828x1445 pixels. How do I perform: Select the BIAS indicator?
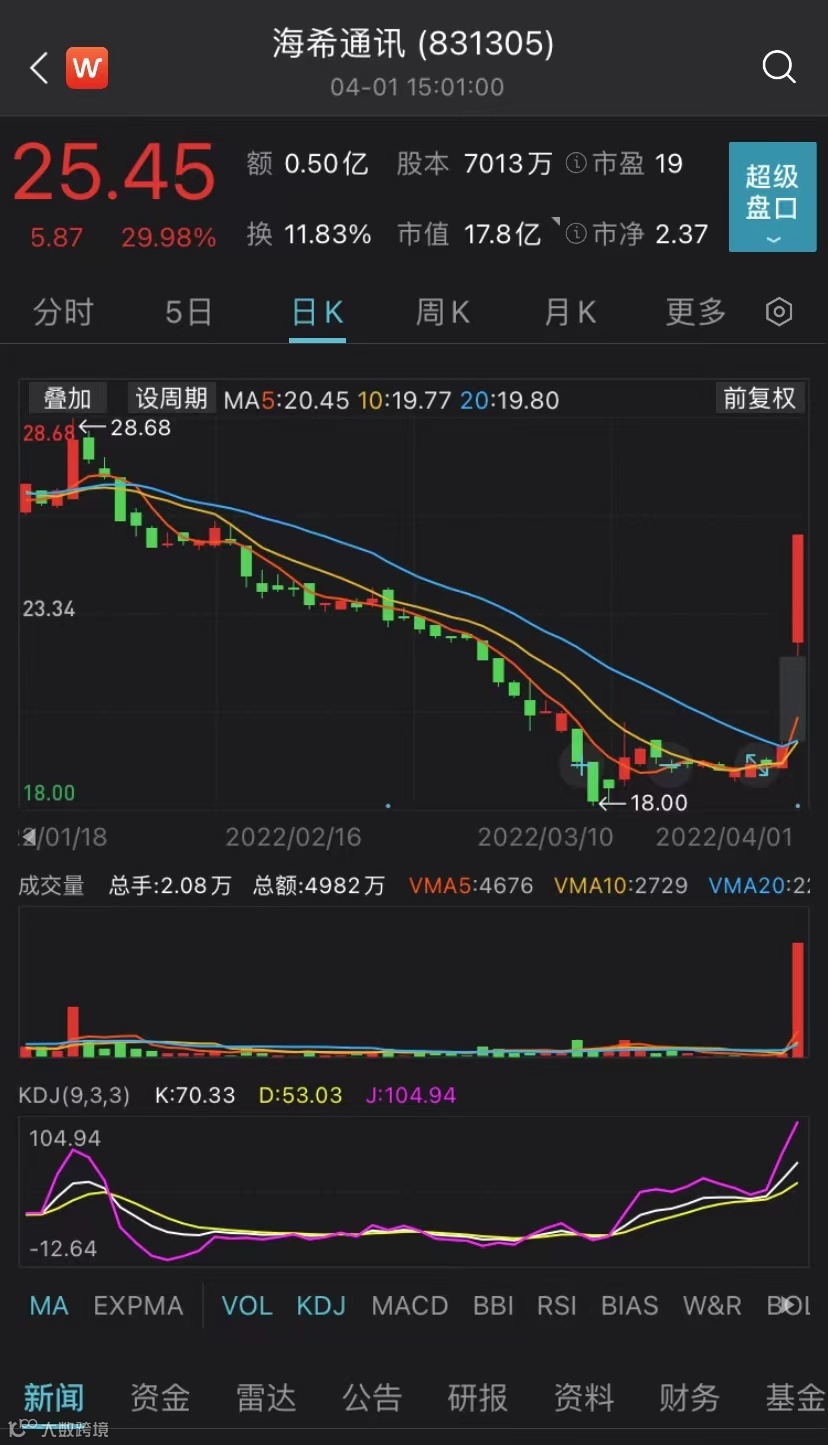[x=629, y=1306]
